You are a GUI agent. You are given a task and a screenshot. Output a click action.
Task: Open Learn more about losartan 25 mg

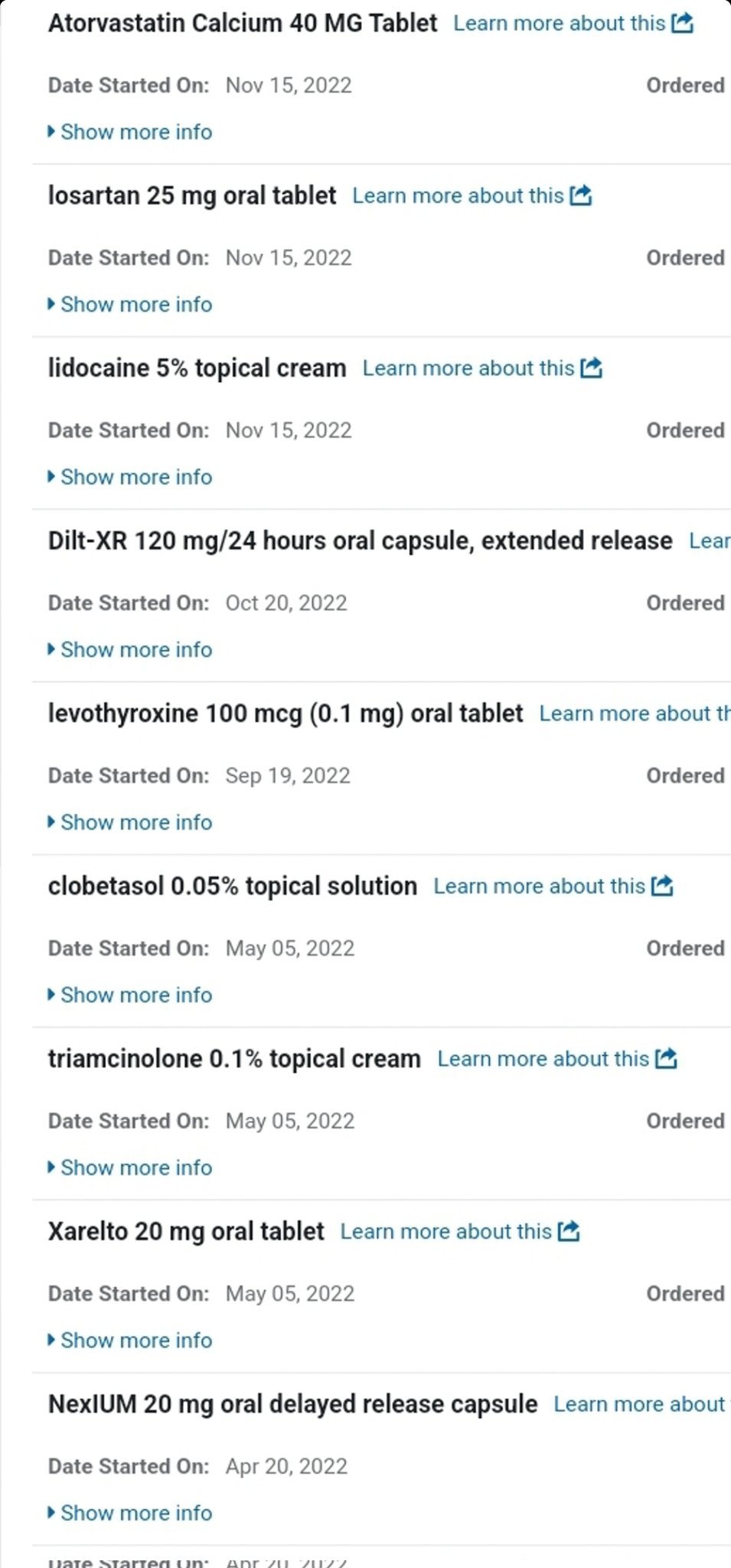pyautogui.click(x=472, y=196)
